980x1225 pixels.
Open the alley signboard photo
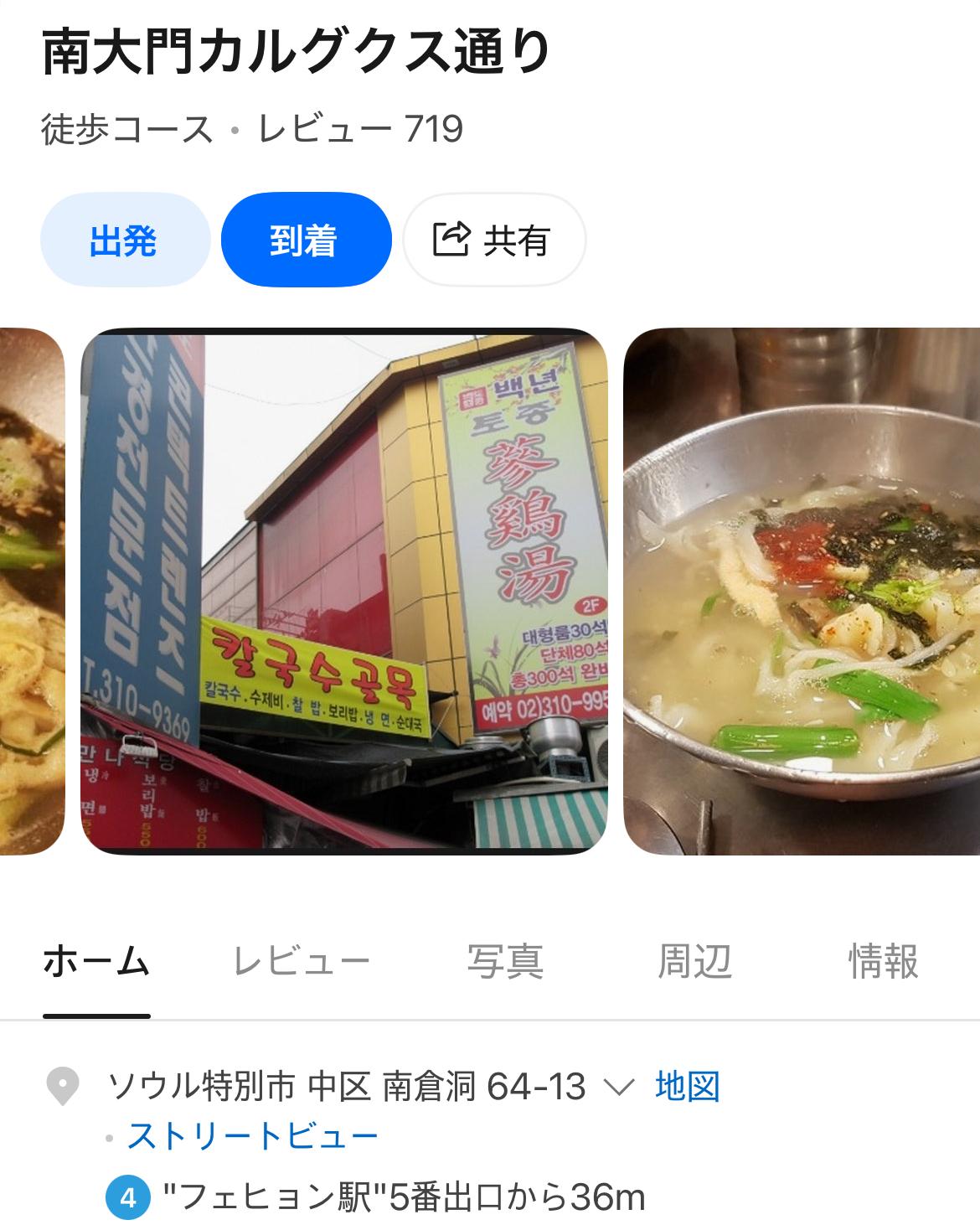tap(343, 591)
